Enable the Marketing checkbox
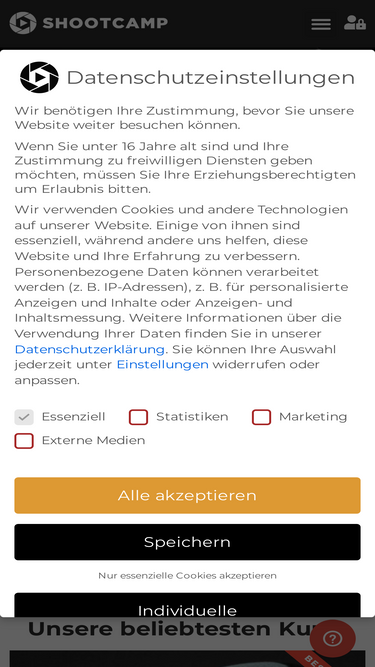375x667 pixels. [x=261, y=417]
